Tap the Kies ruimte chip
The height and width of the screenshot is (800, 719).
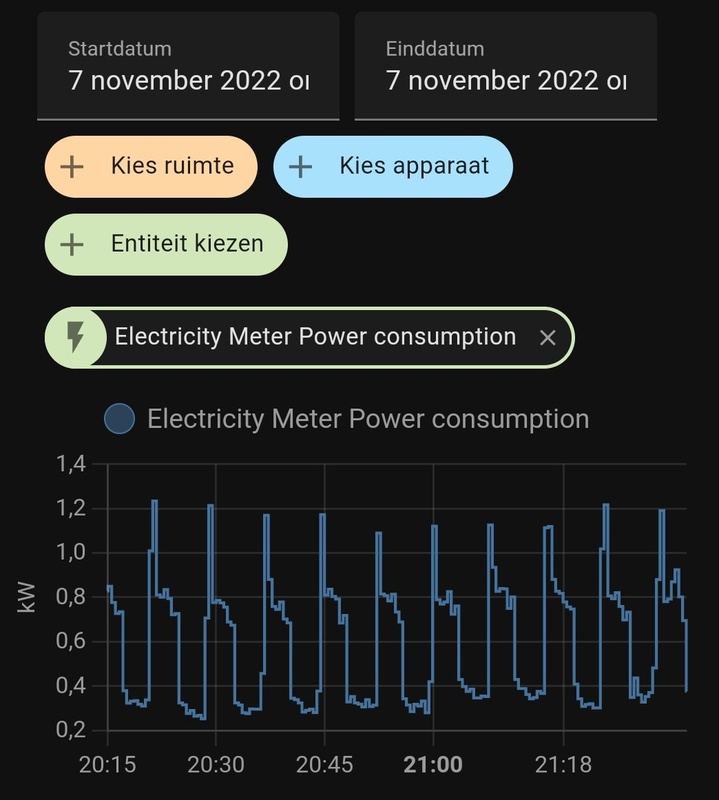click(x=151, y=165)
